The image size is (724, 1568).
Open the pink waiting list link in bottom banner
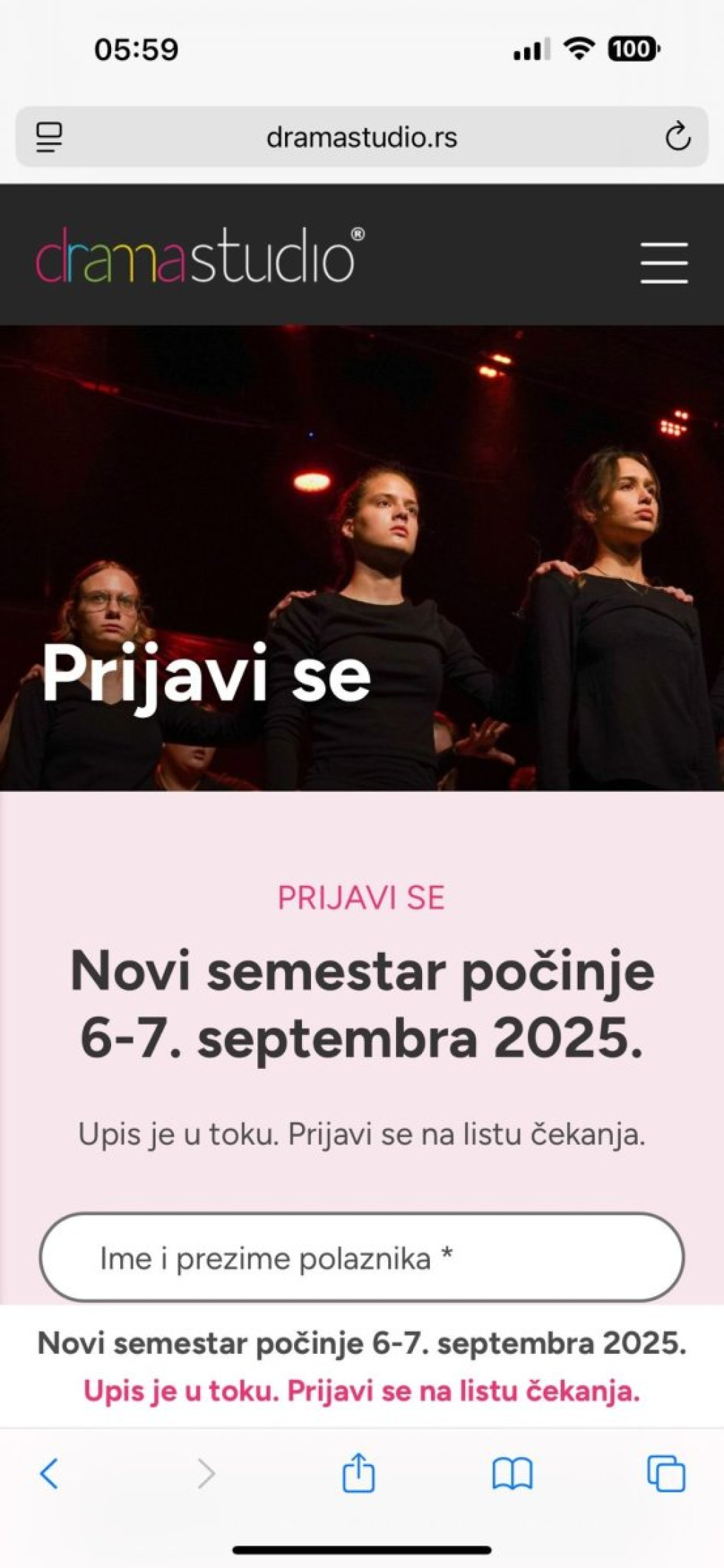361,1391
